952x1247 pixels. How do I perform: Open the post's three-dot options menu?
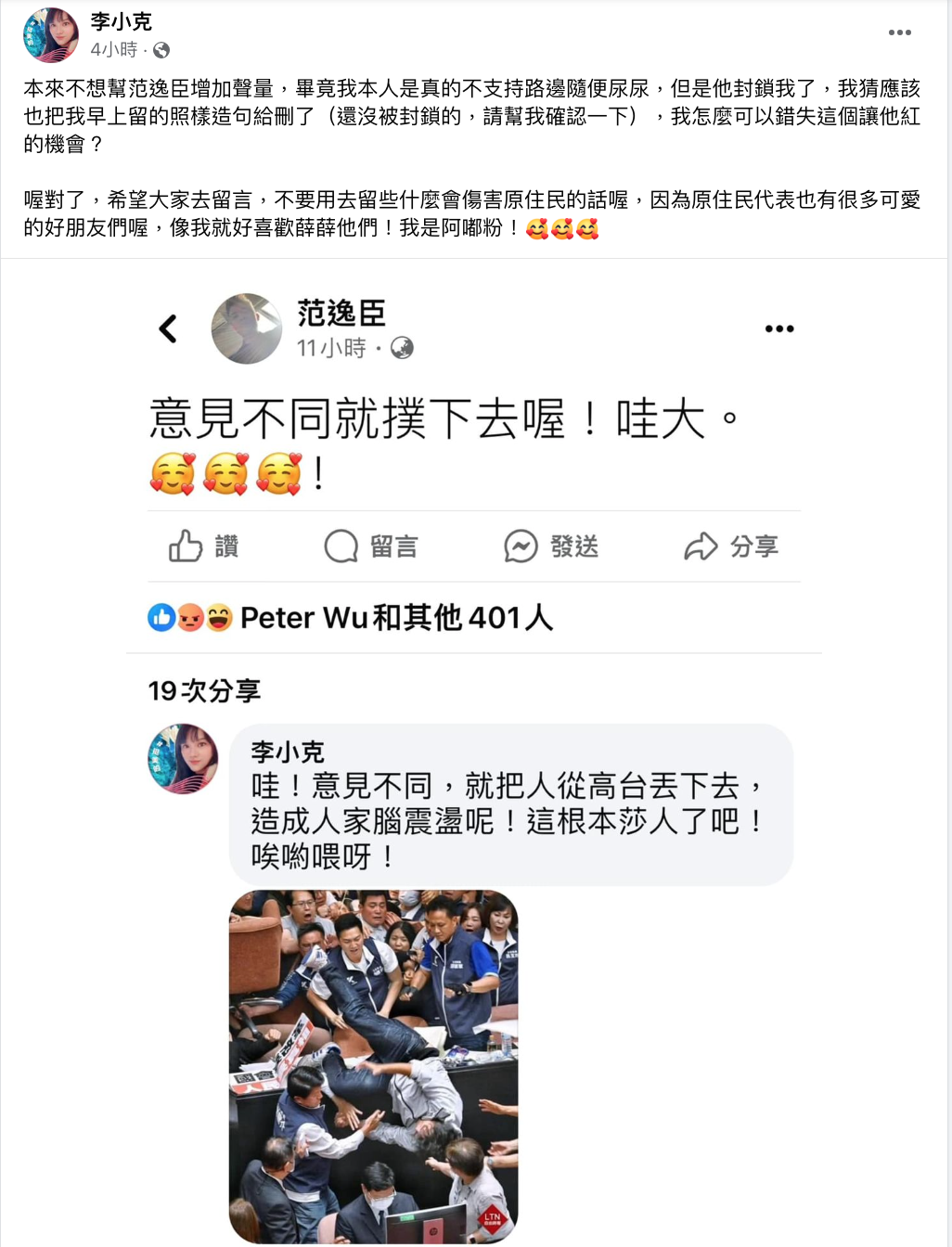click(x=899, y=32)
